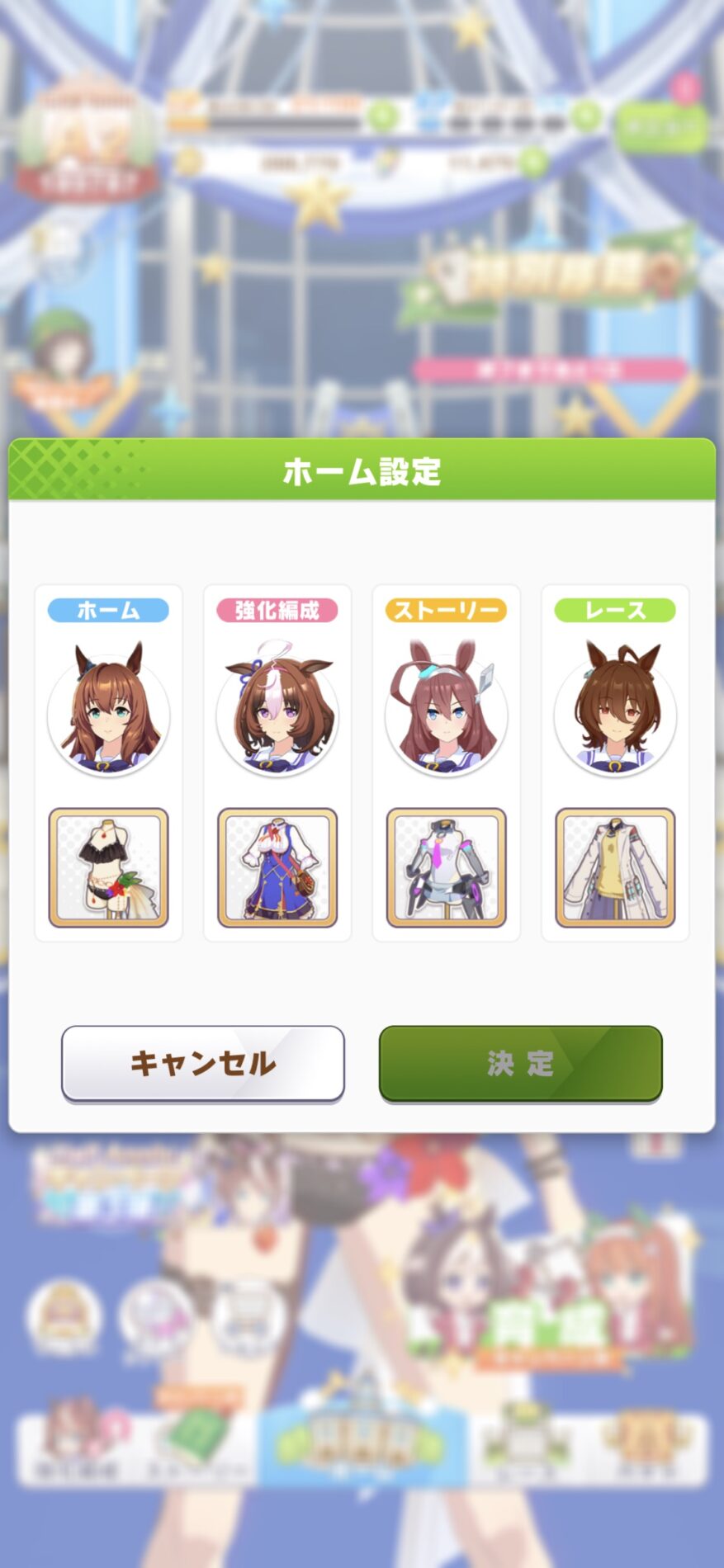Open the ホーム outfit selection

click(108, 867)
